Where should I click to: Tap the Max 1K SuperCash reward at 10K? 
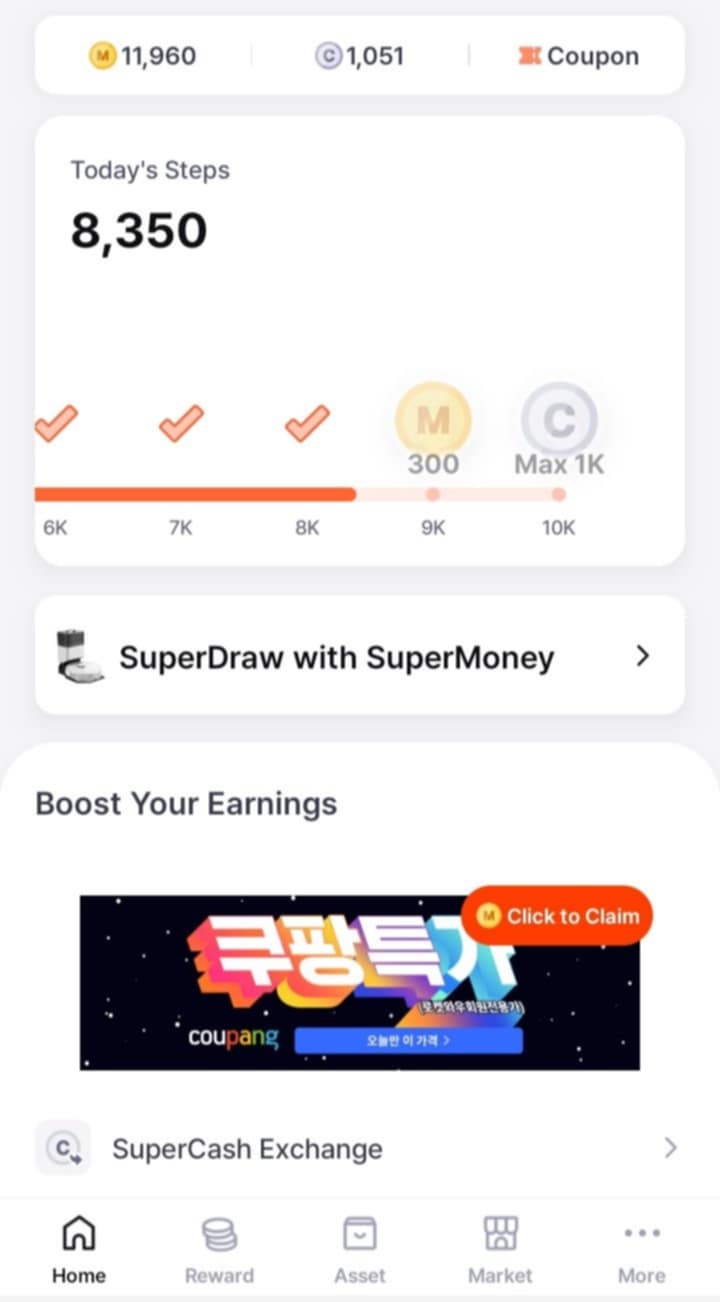[x=559, y=422]
